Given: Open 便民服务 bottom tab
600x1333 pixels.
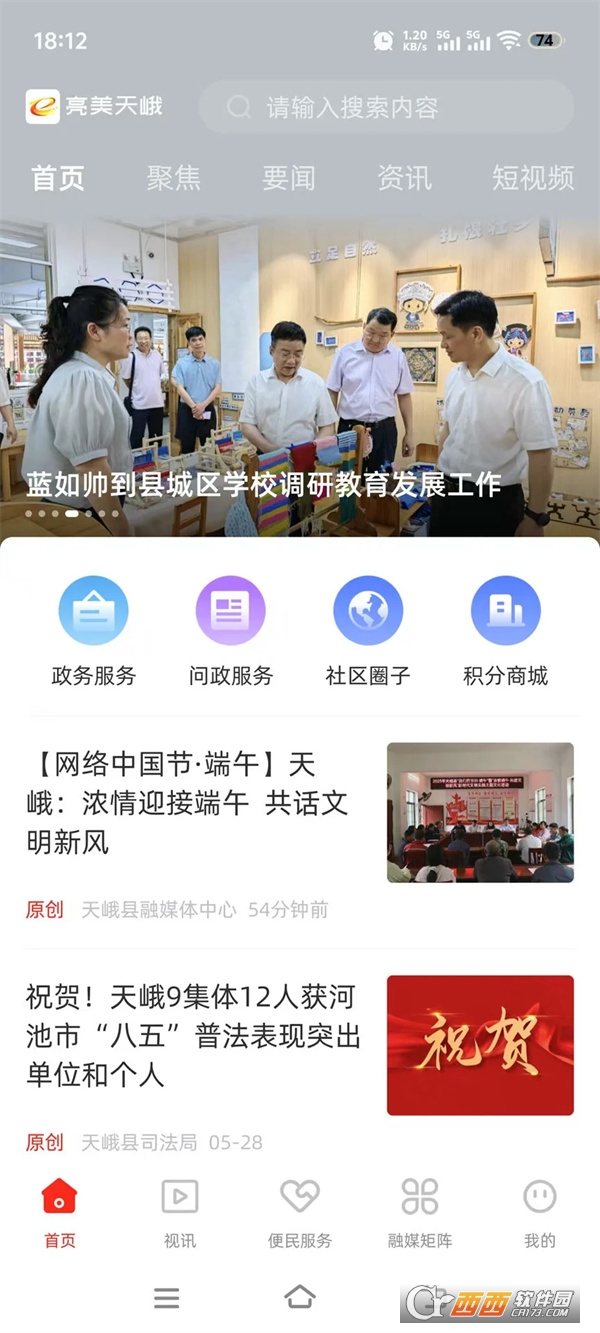Looking at the screenshot, I should pos(300,1212).
